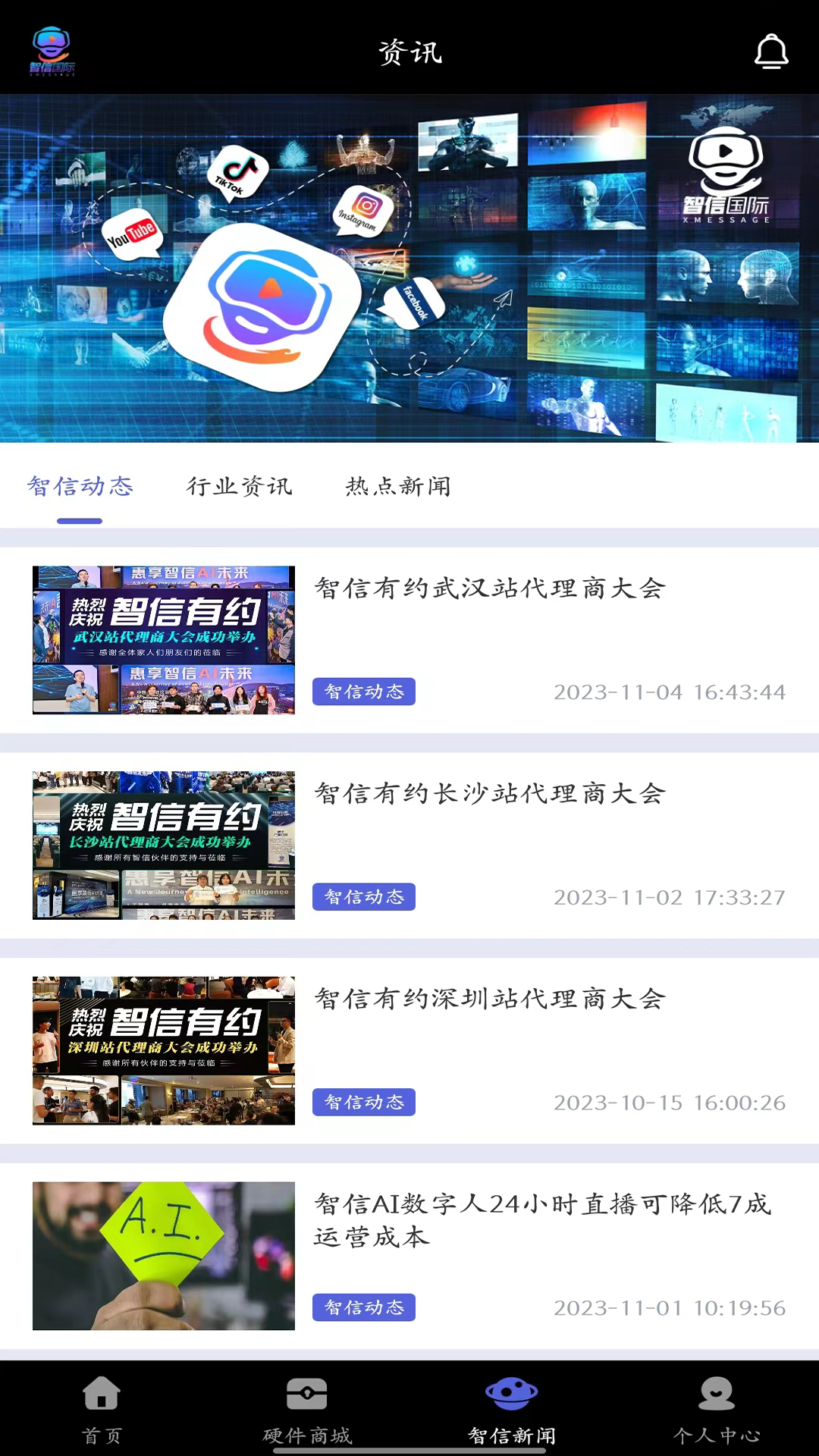Open article 智信有约武汉站代理商大会
This screenshot has height=1456, width=819.
[x=489, y=590]
